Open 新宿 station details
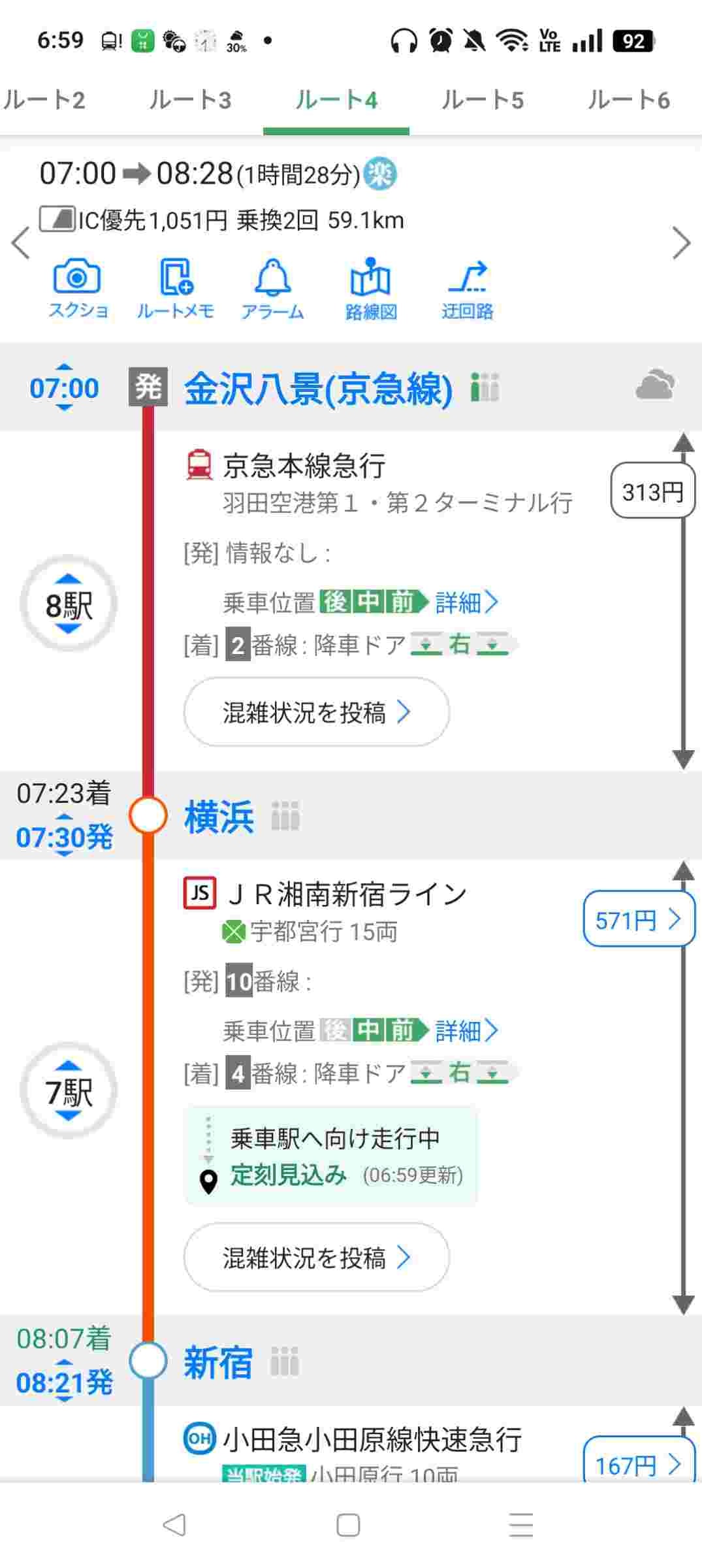This screenshot has width=702, height=1568. pos(218,1363)
